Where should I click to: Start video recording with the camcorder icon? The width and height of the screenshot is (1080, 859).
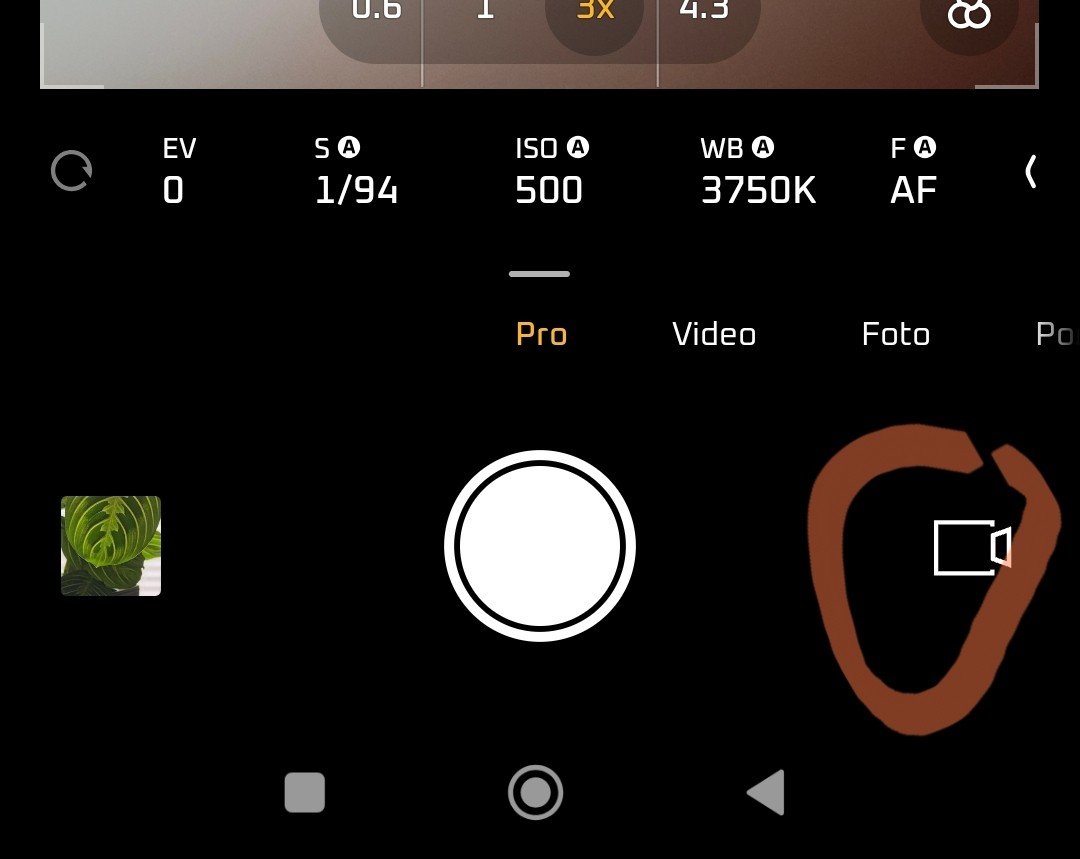(x=971, y=547)
